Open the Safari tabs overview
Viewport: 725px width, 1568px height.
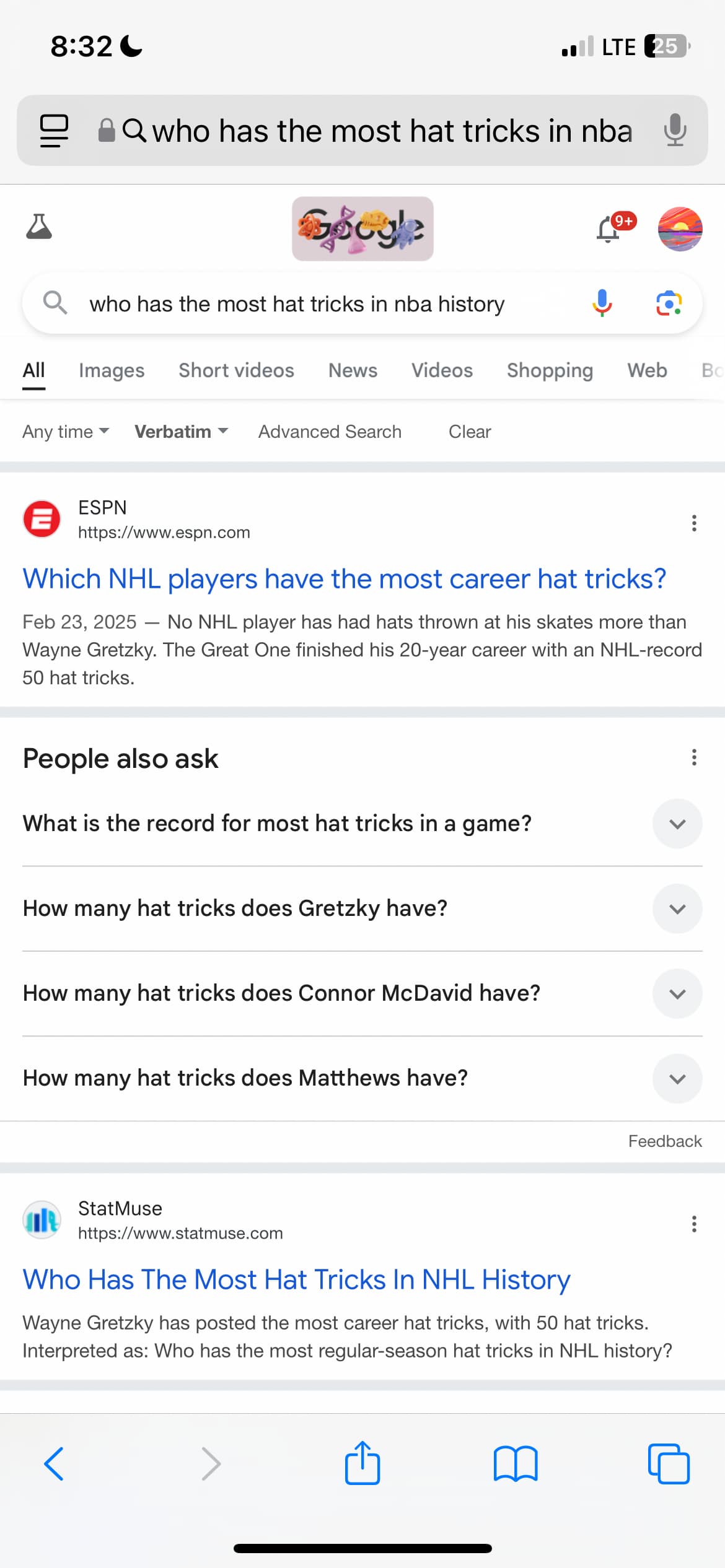pos(668,1464)
